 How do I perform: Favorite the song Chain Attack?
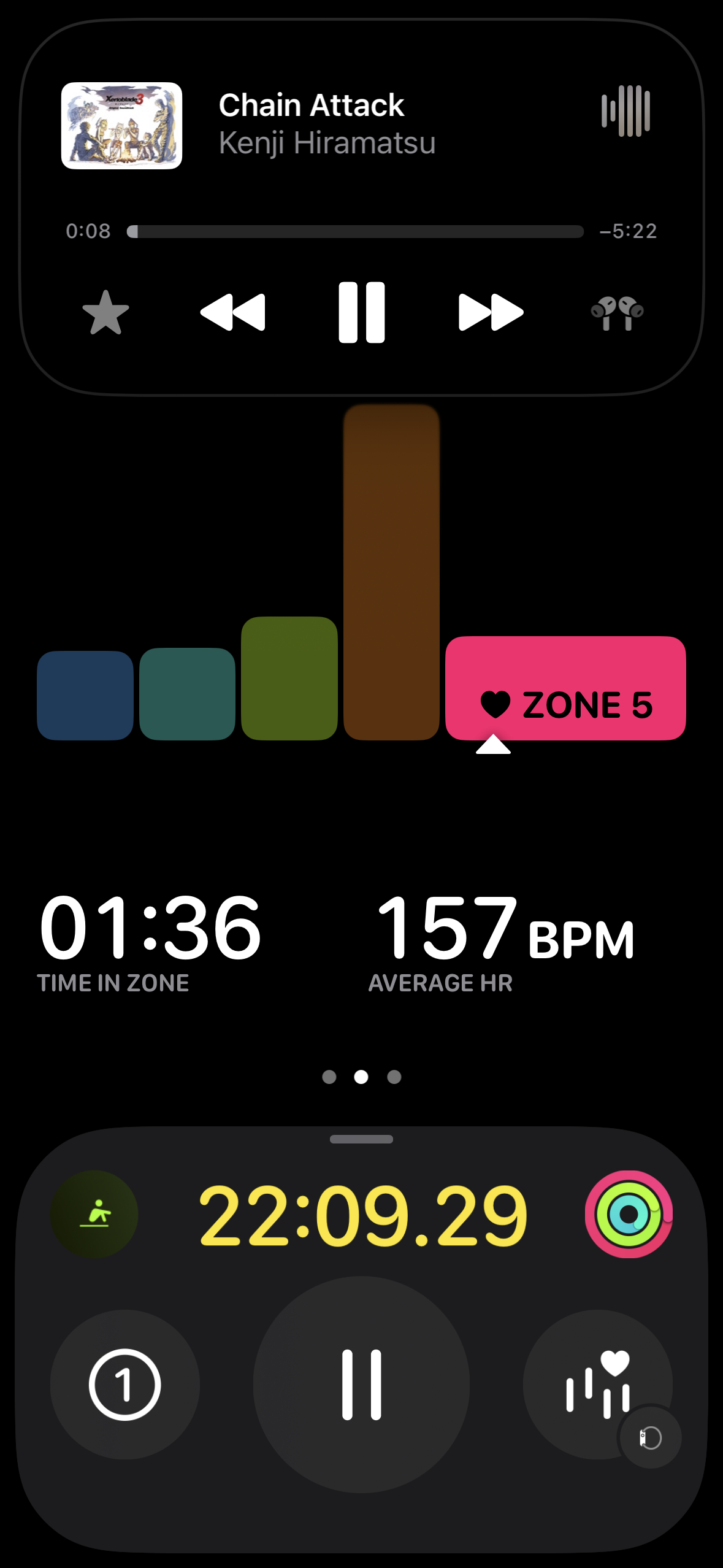tap(105, 313)
